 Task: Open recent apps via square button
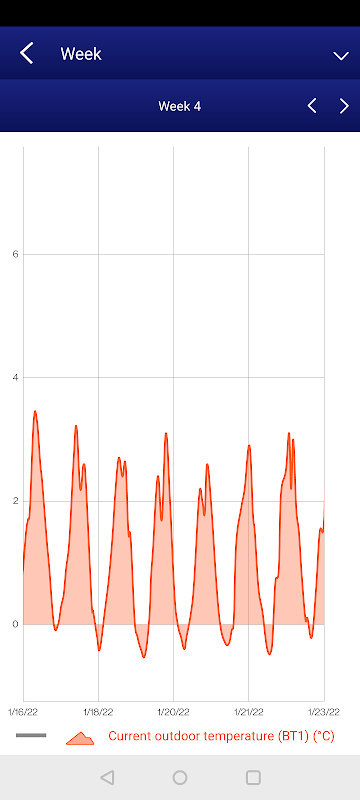253,778
